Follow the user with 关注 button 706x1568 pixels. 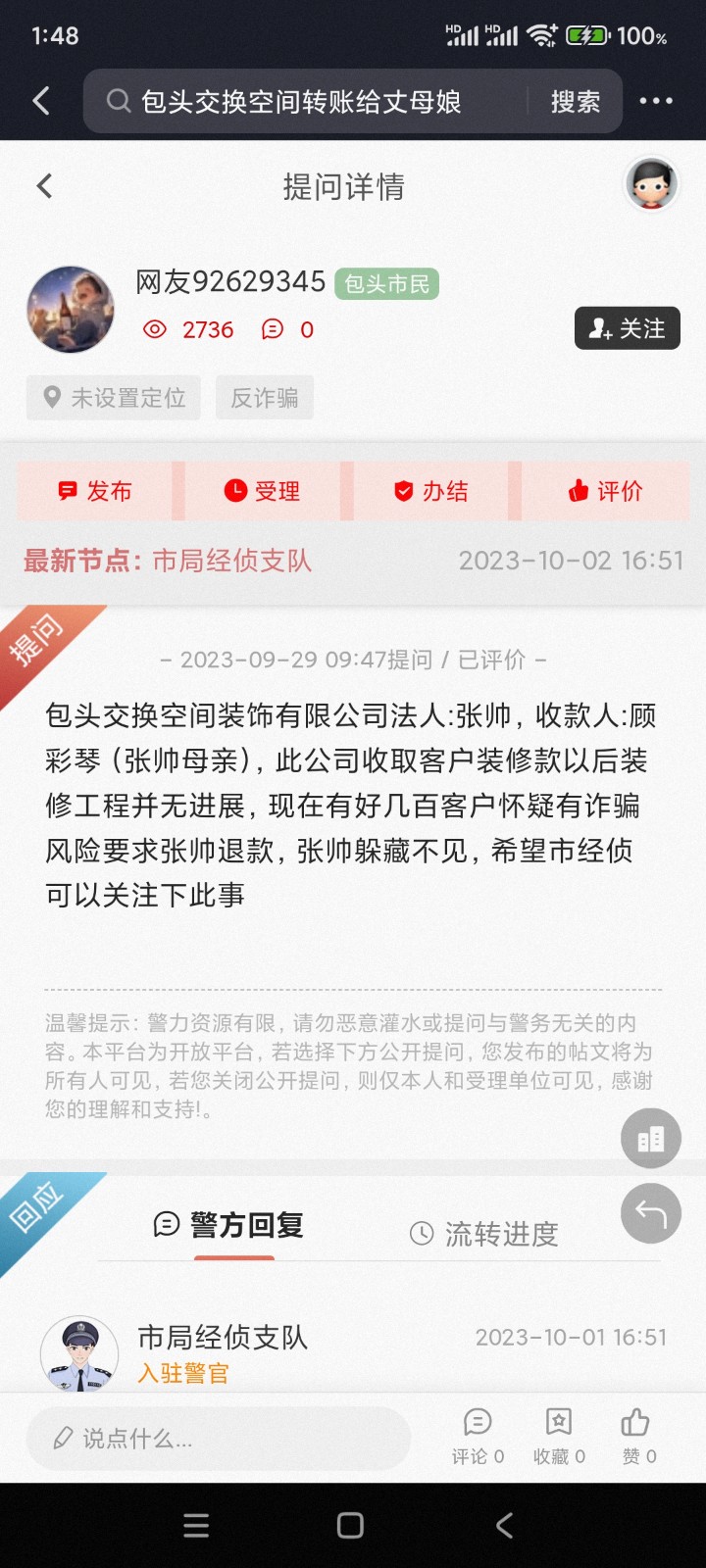[x=627, y=328]
